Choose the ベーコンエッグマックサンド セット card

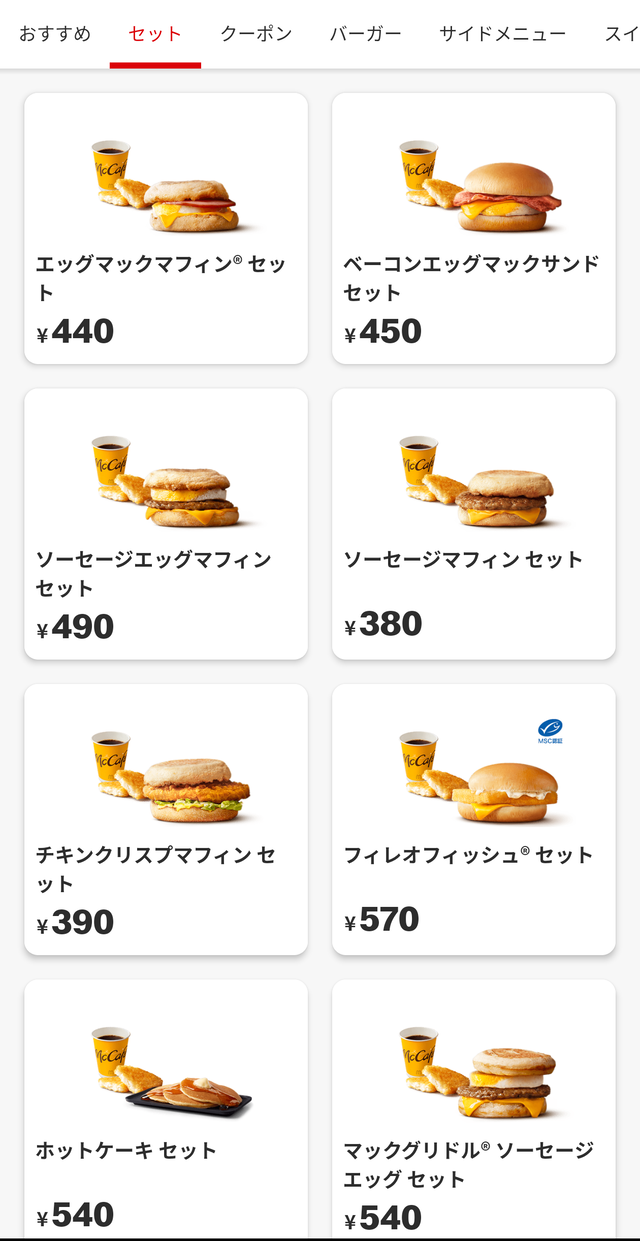click(474, 228)
